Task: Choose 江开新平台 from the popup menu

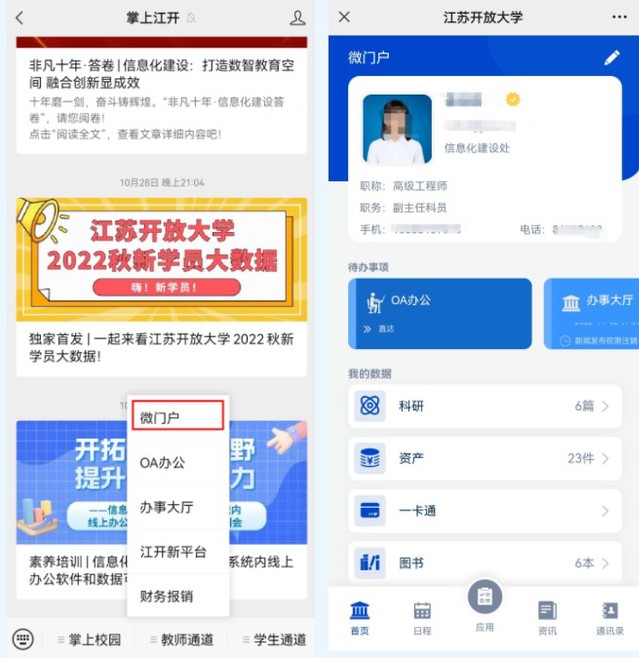Action: click(x=177, y=552)
